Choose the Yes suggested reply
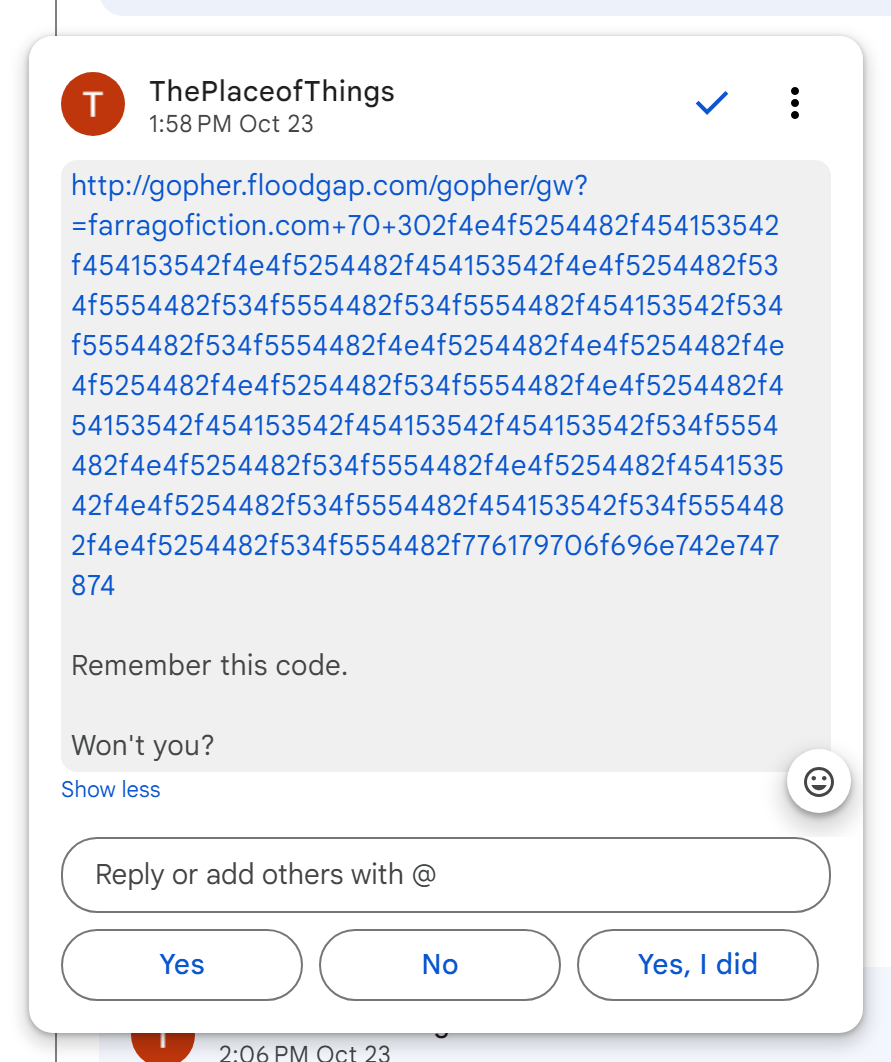 point(182,965)
